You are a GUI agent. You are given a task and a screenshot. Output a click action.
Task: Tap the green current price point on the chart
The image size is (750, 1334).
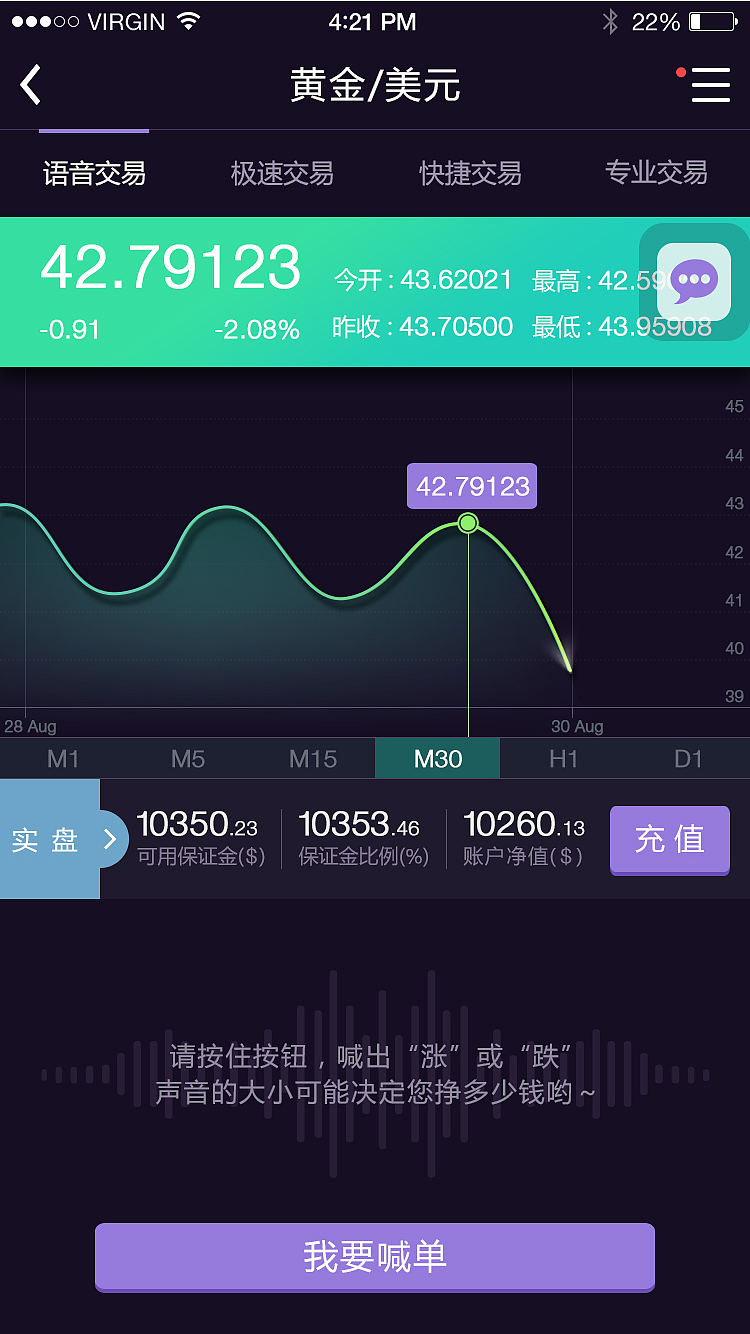coord(467,522)
